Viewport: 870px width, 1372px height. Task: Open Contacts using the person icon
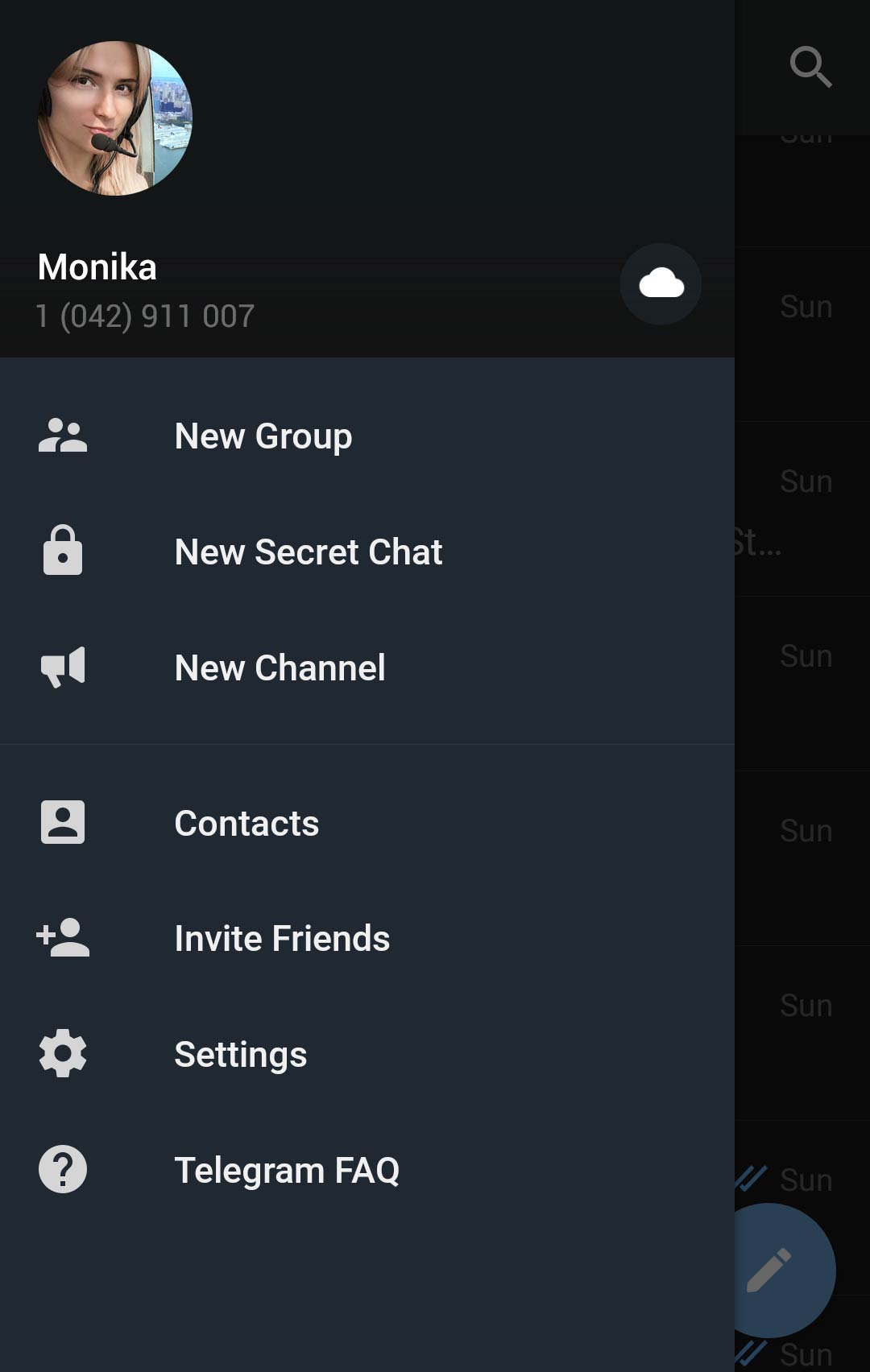click(x=62, y=822)
